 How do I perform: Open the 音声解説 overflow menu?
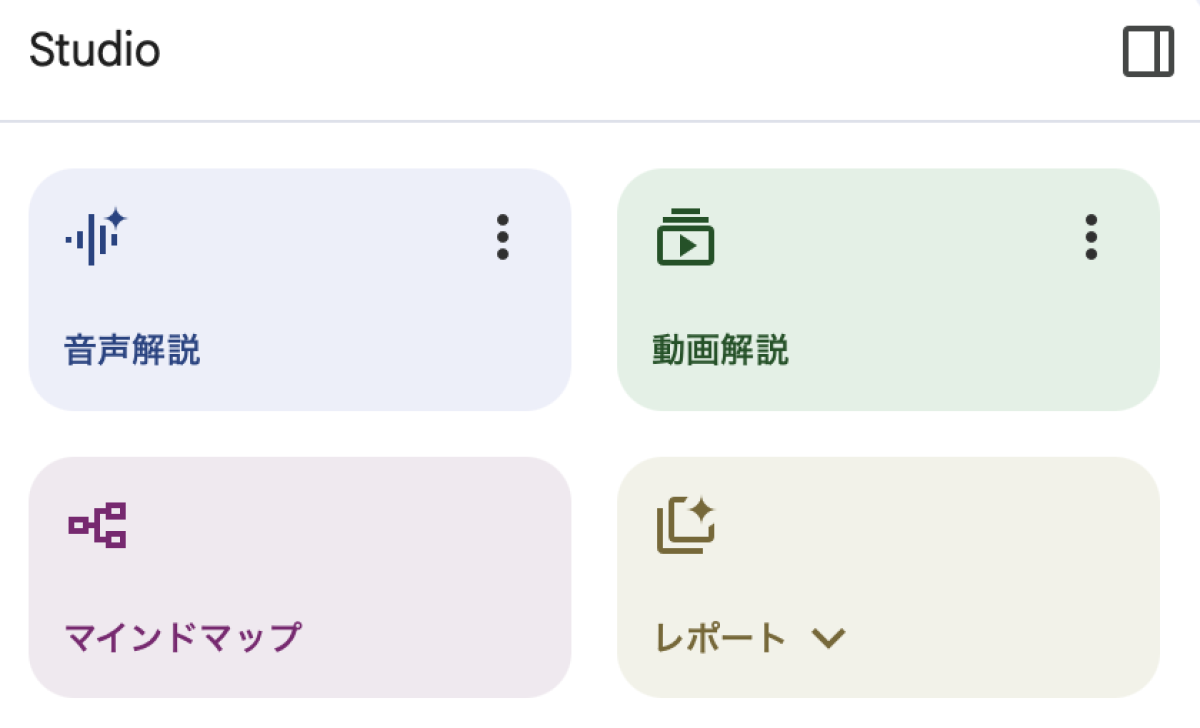(x=502, y=238)
